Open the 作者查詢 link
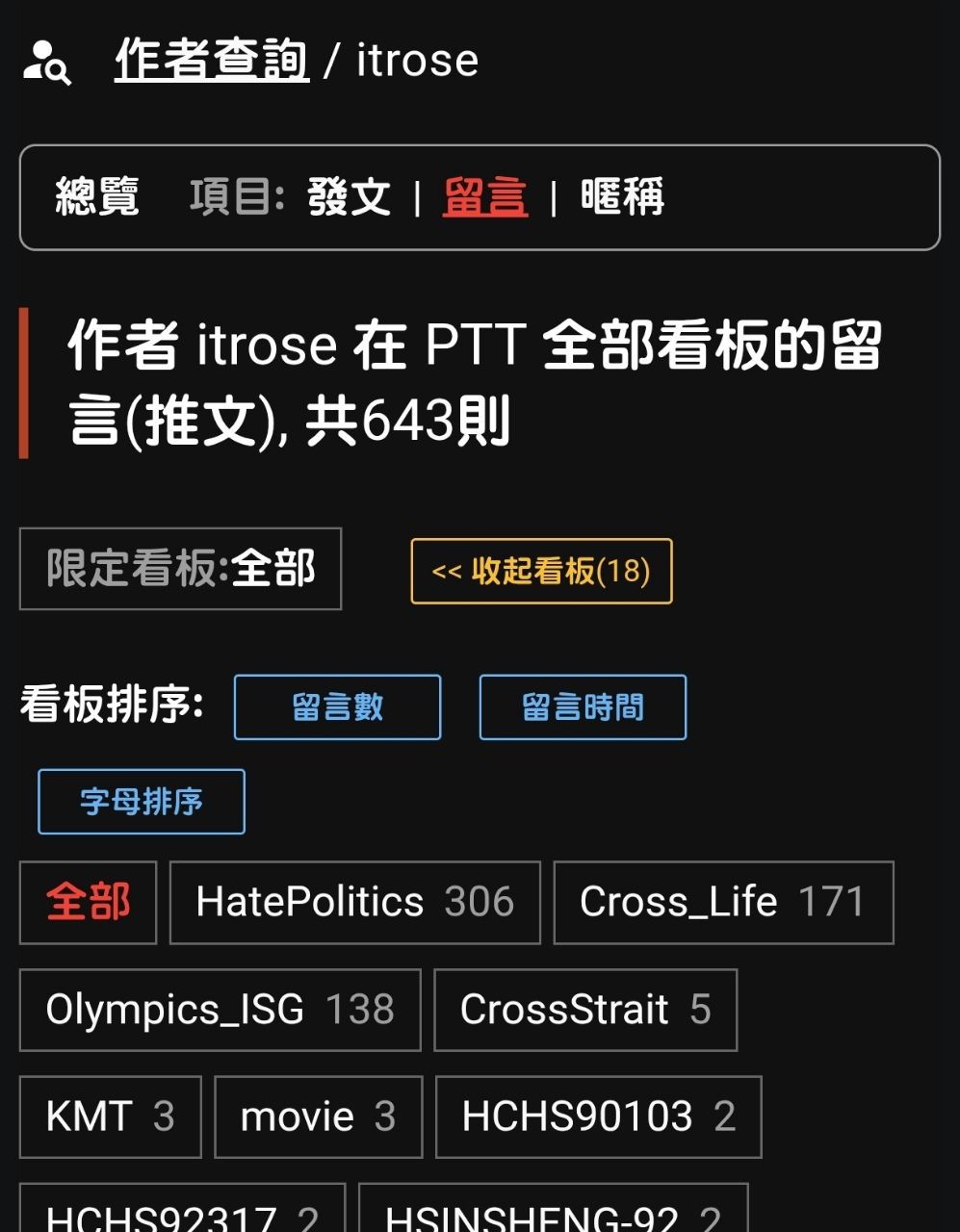The width and height of the screenshot is (960, 1232). tap(212, 61)
